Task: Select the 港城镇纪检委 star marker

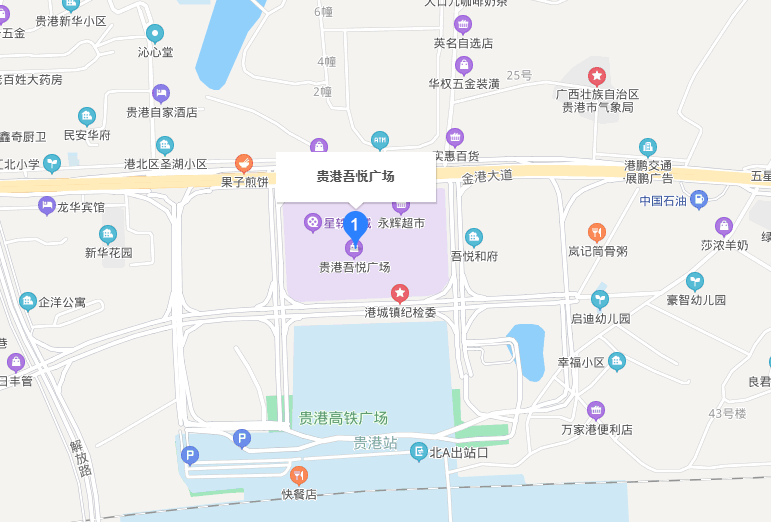Action: tap(400, 293)
